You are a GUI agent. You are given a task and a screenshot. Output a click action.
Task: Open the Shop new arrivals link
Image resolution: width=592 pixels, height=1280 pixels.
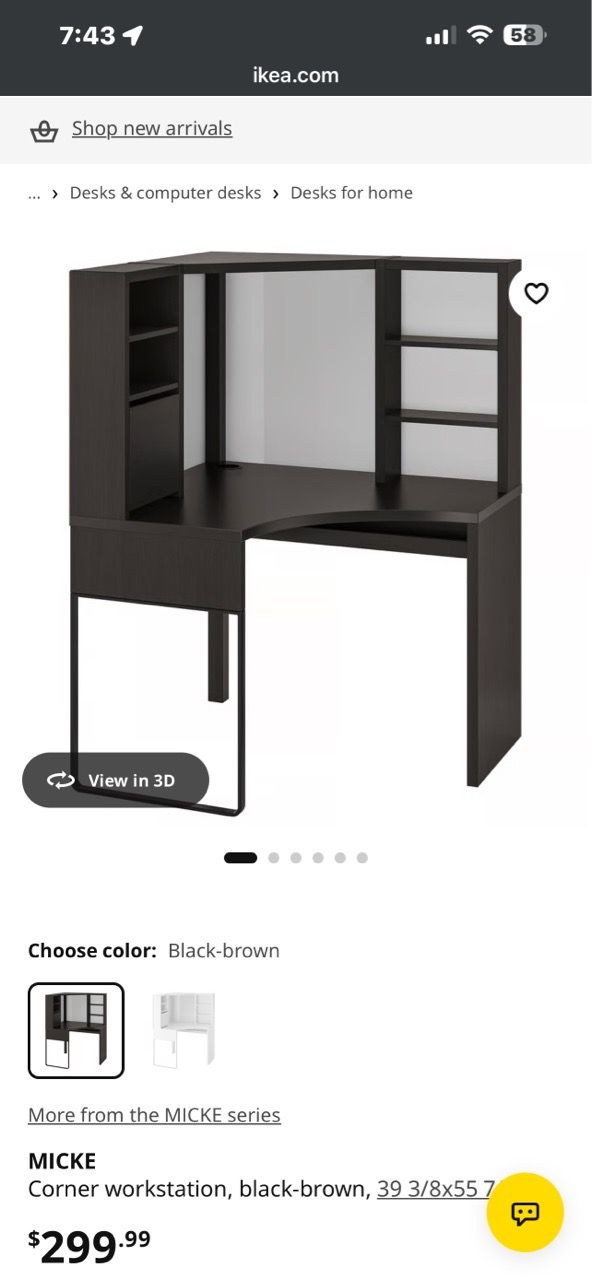click(152, 129)
